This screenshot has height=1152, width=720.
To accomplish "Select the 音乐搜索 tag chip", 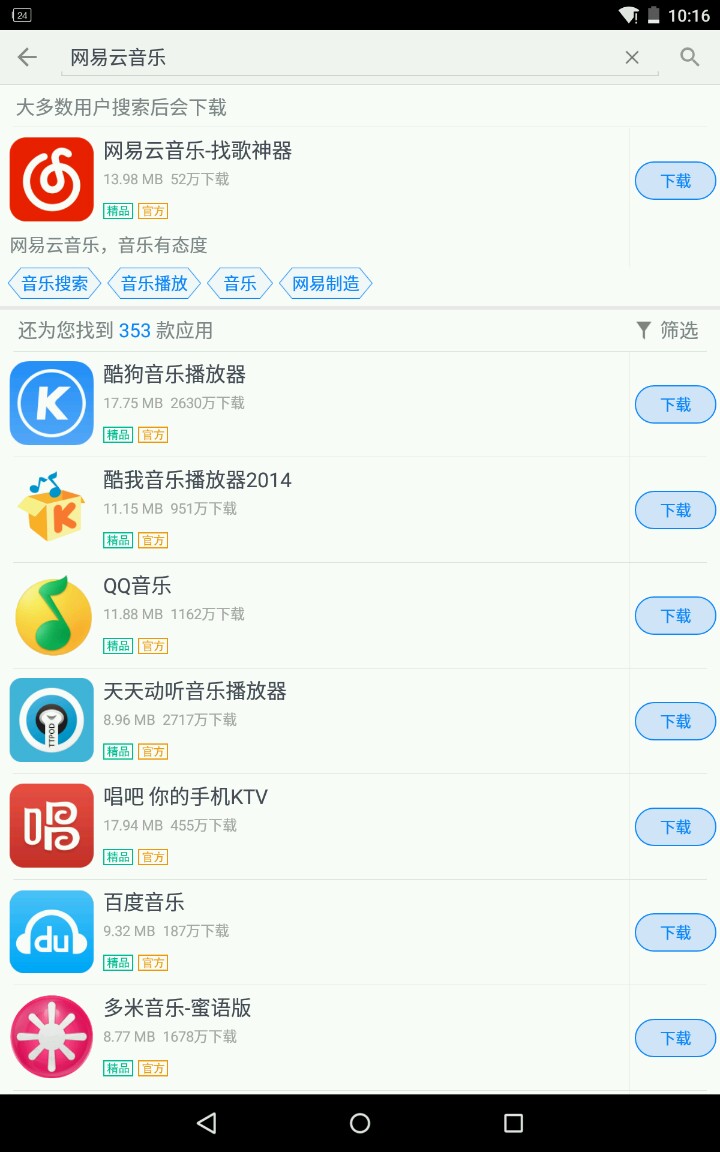I will 55,284.
